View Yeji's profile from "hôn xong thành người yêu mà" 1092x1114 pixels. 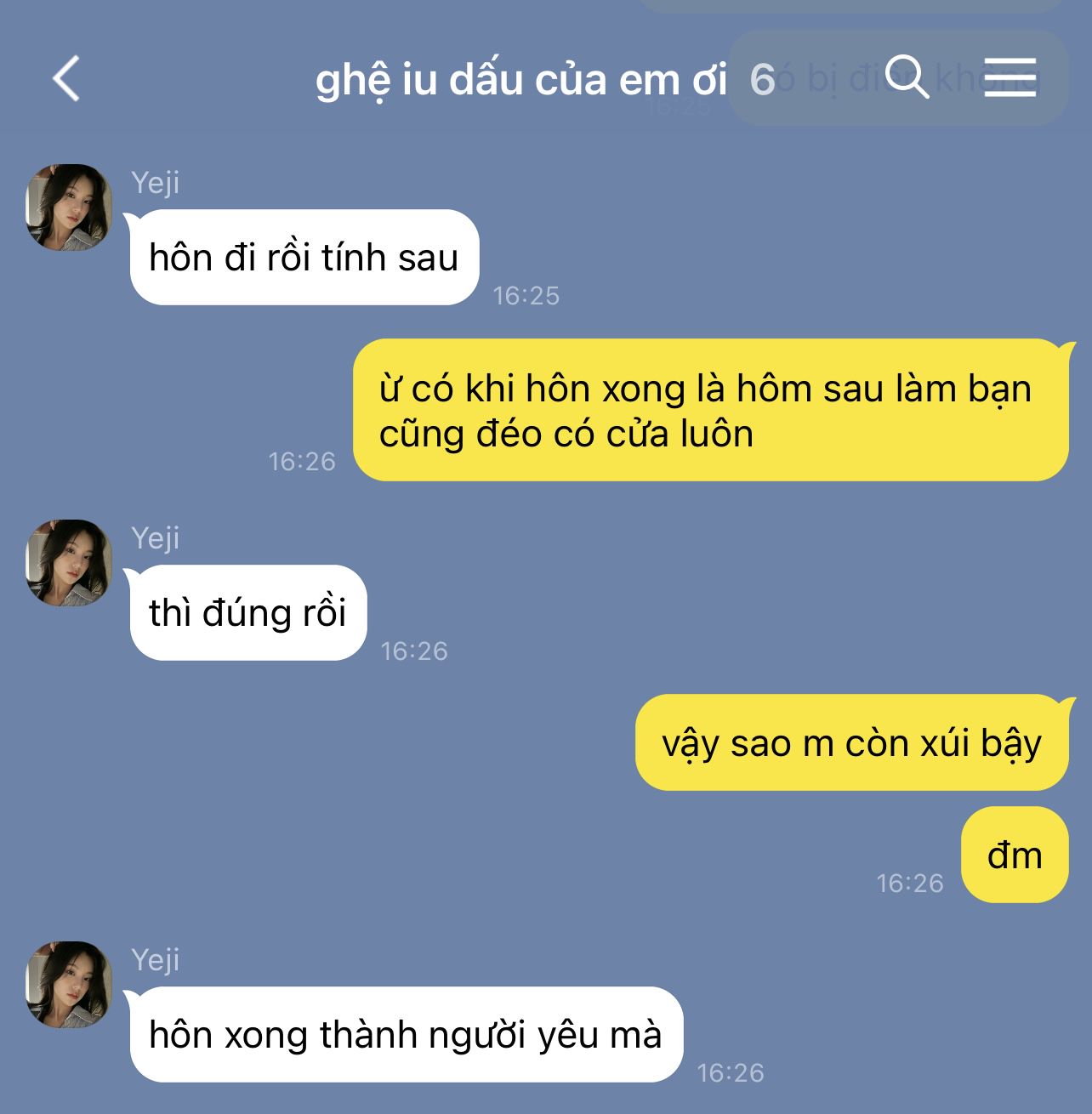[69, 984]
